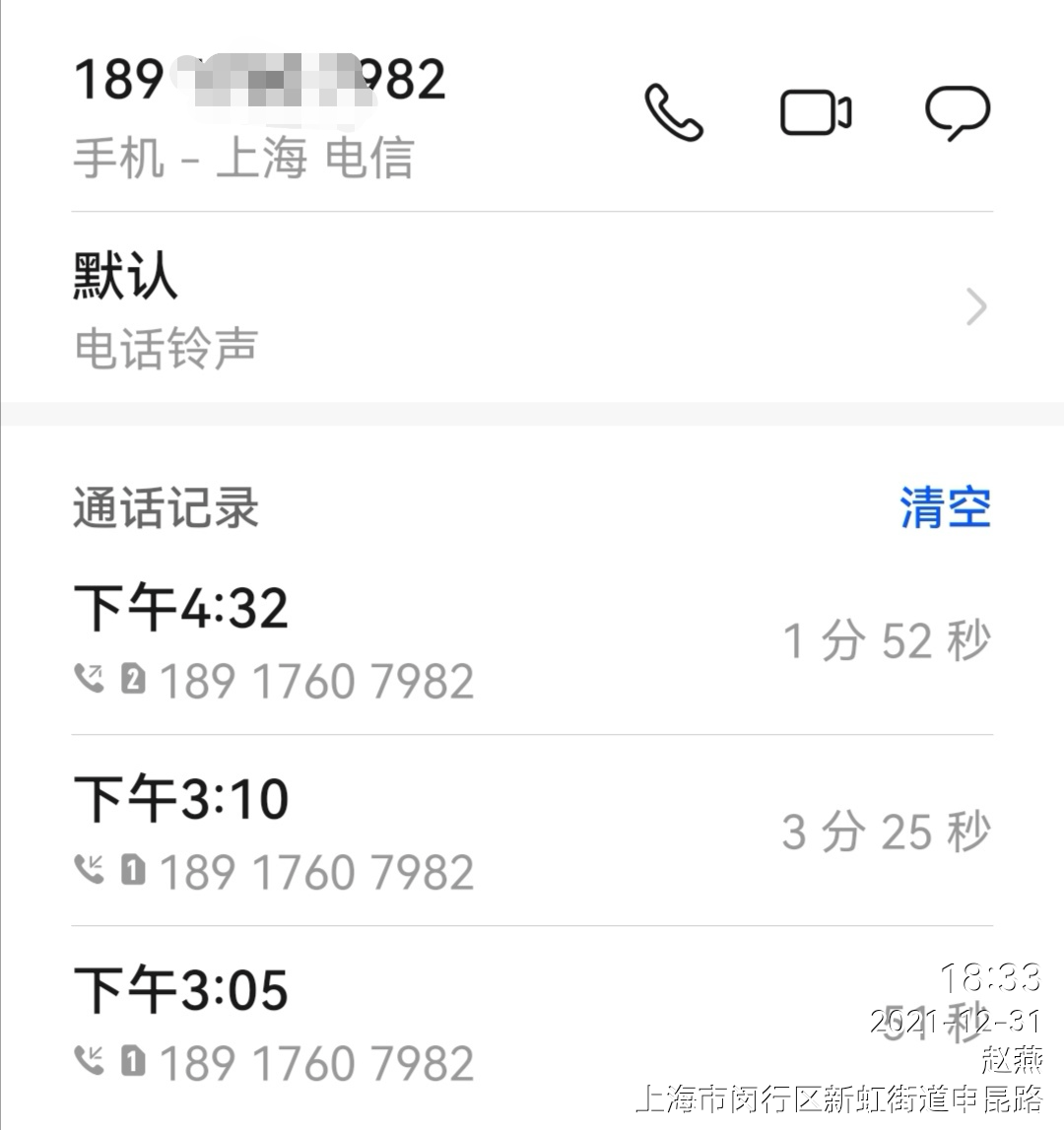The height and width of the screenshot is (1130, 1064).
Task: Call this number with the phone icon
Action: coord(674,112)
